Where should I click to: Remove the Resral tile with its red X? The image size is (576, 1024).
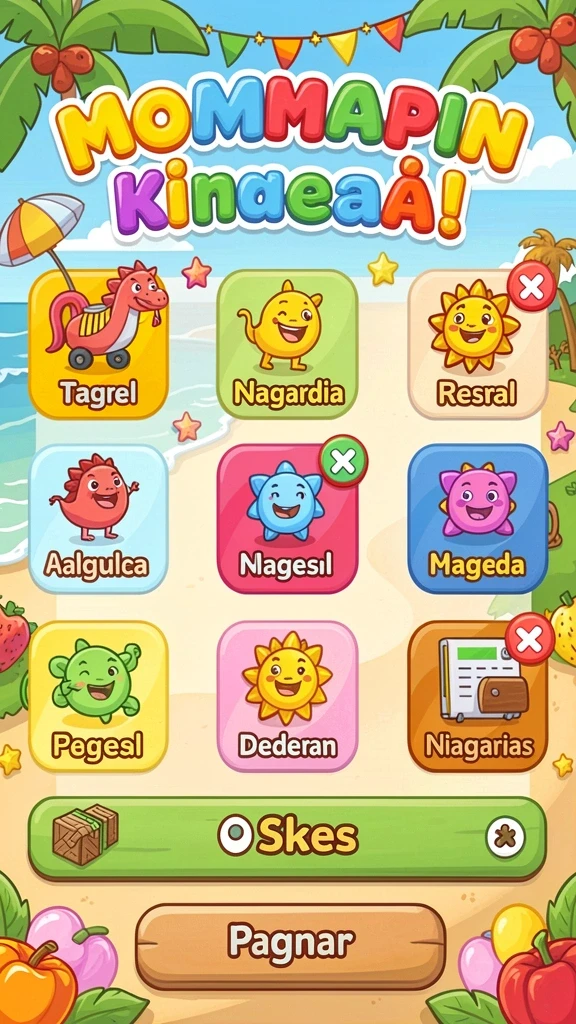point(532,286)
